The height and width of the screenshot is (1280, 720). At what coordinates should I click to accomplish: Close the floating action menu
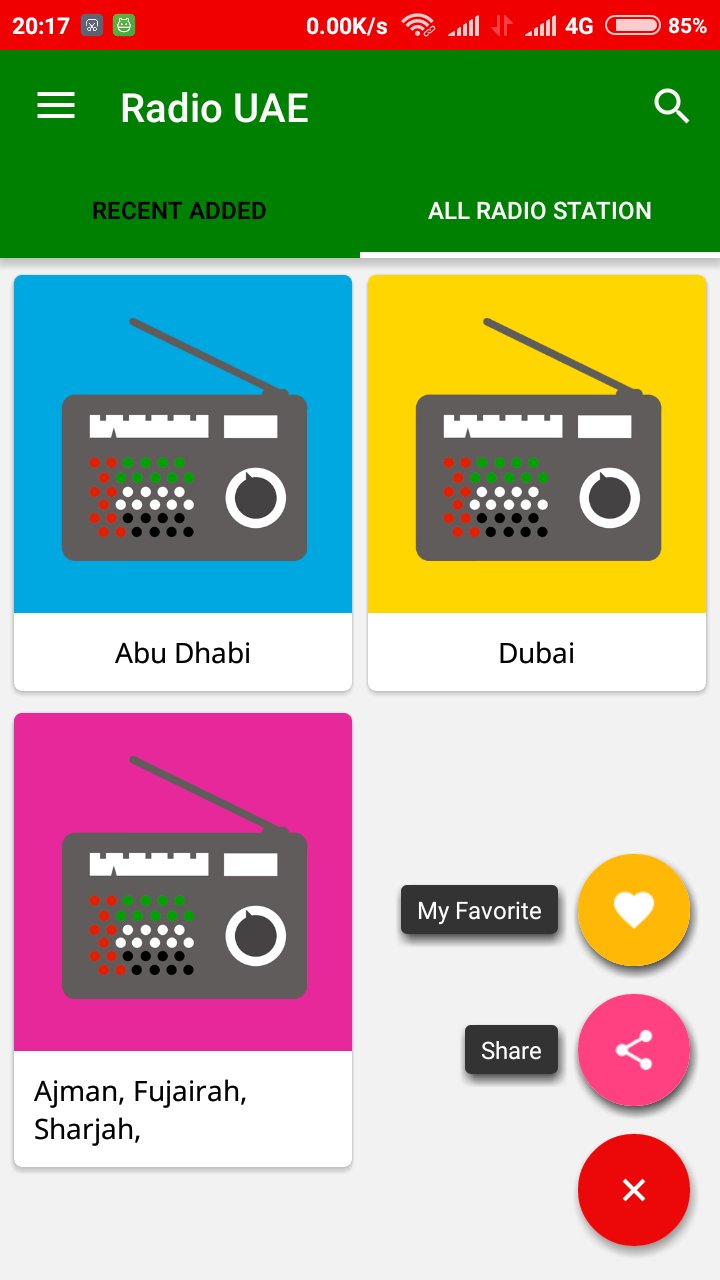(x=634, y=1190)
